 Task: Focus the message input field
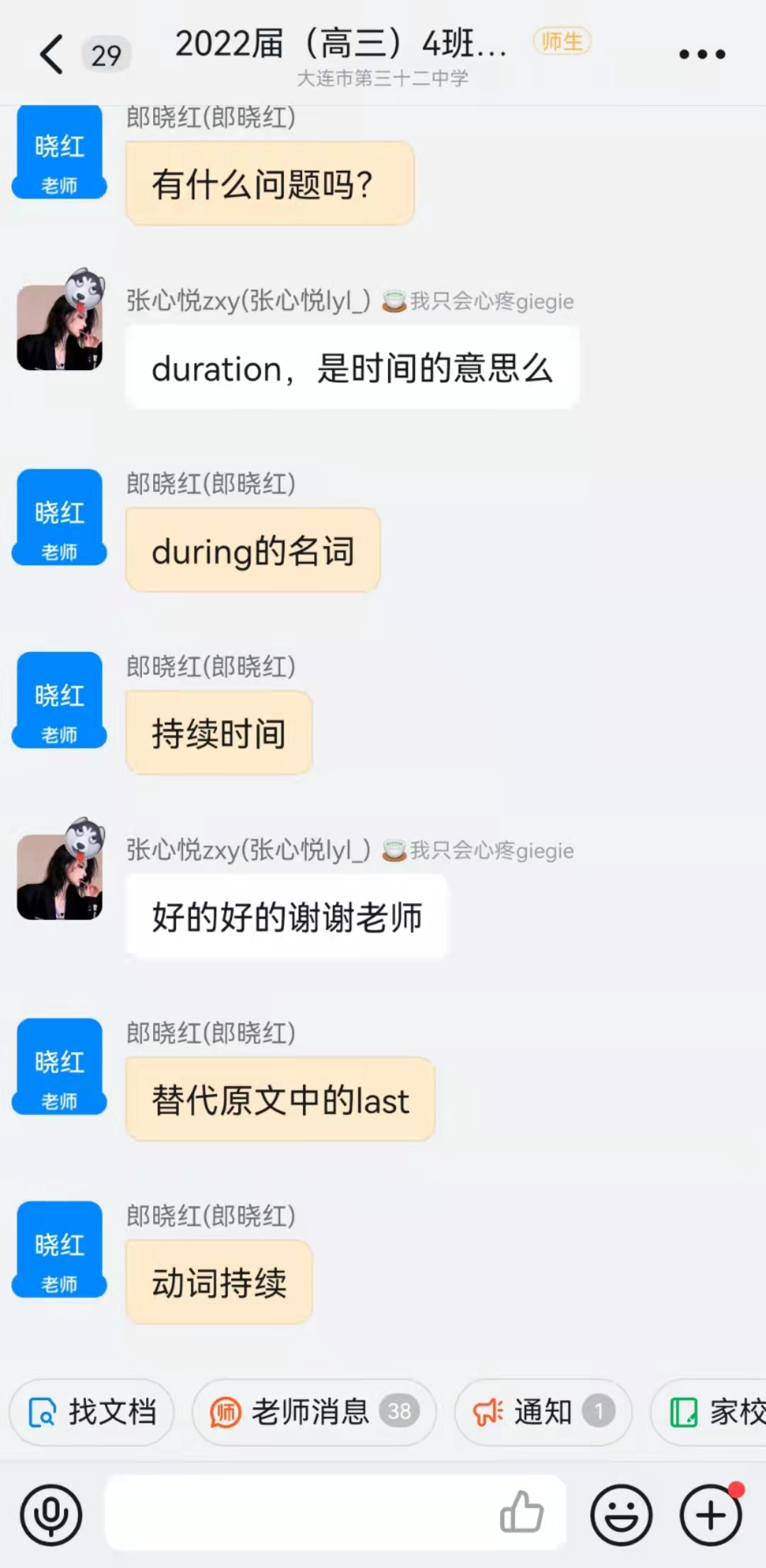[x=298, y=1513]
